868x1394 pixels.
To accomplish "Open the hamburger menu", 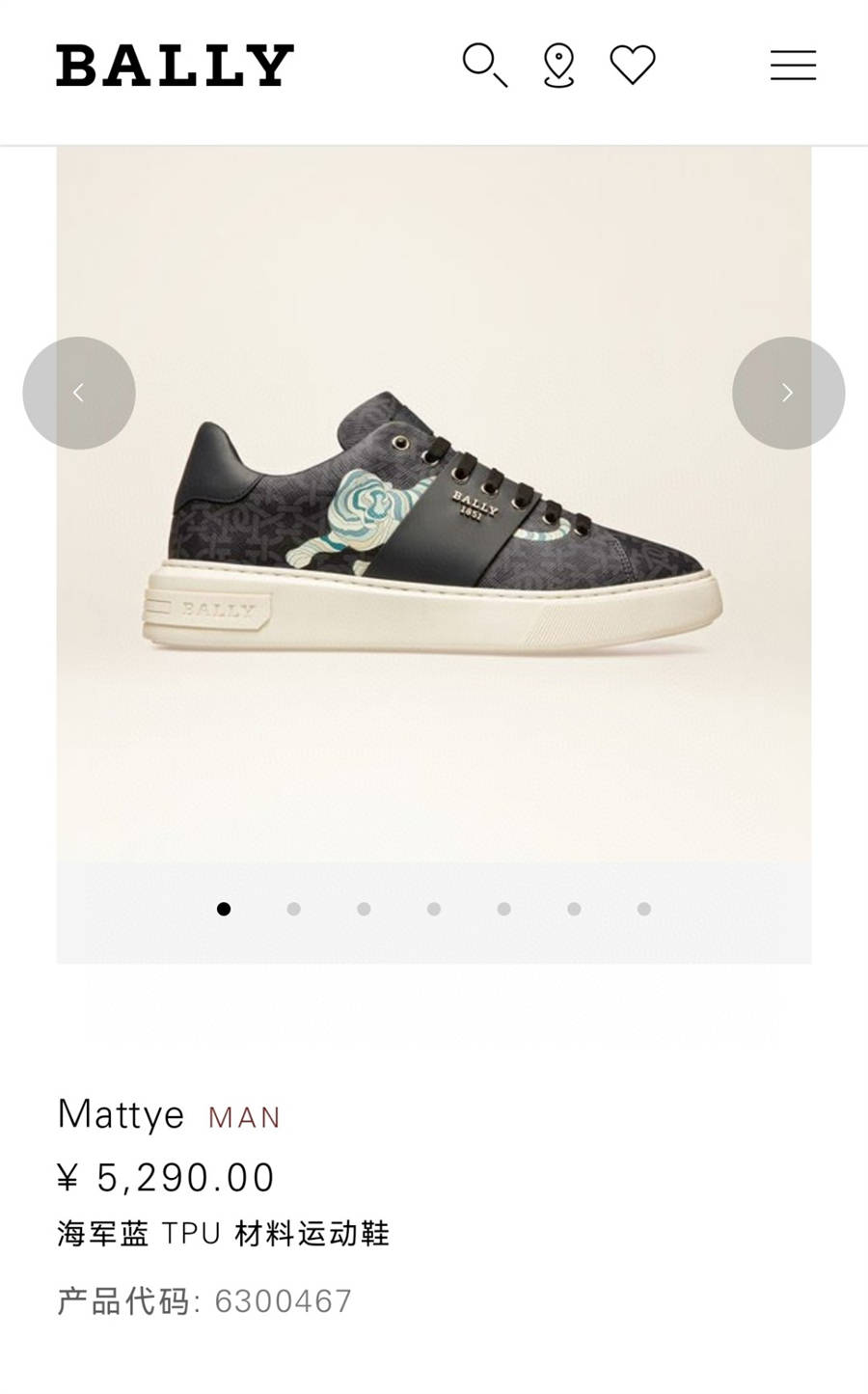I will pos(793,66).
